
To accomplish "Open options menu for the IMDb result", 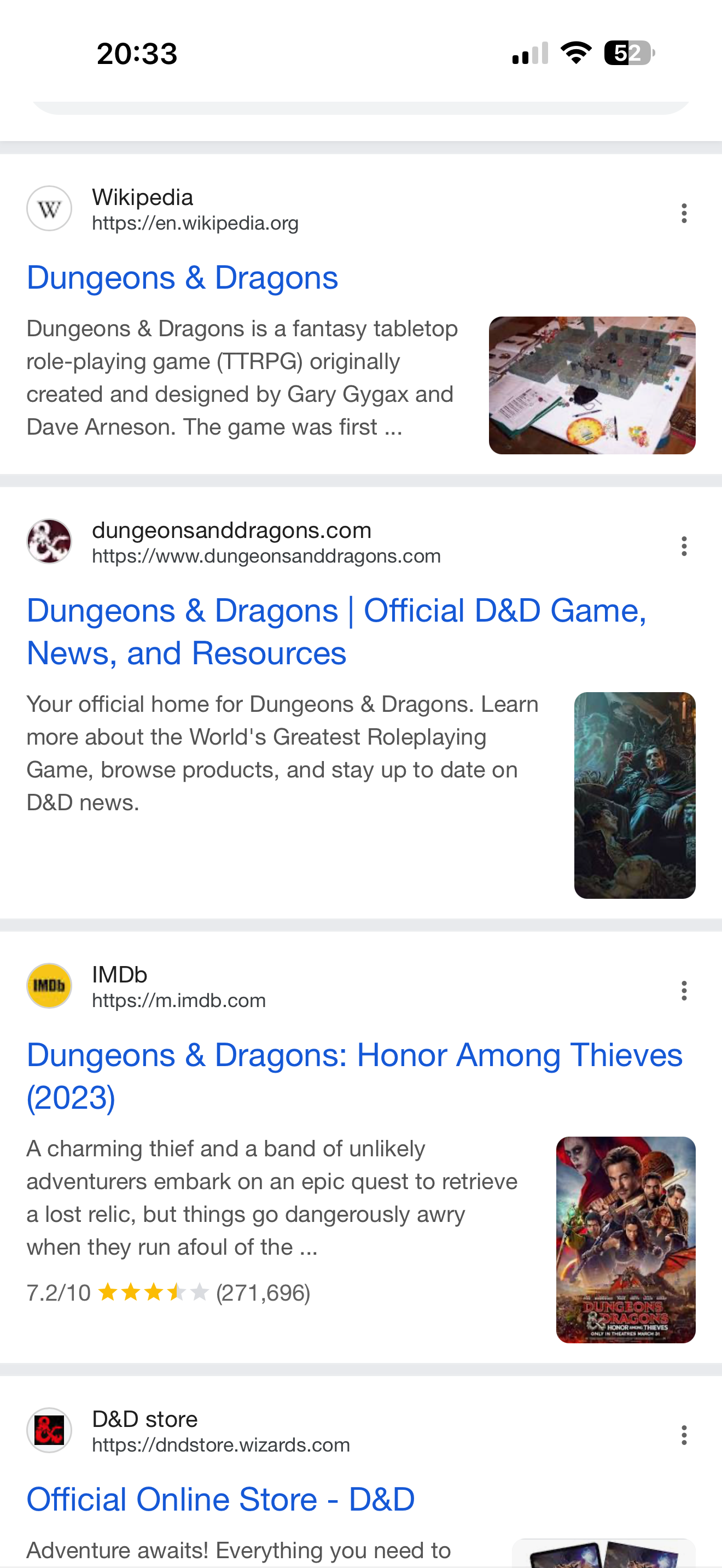I will pyautogui.click(x=684, y=991).
